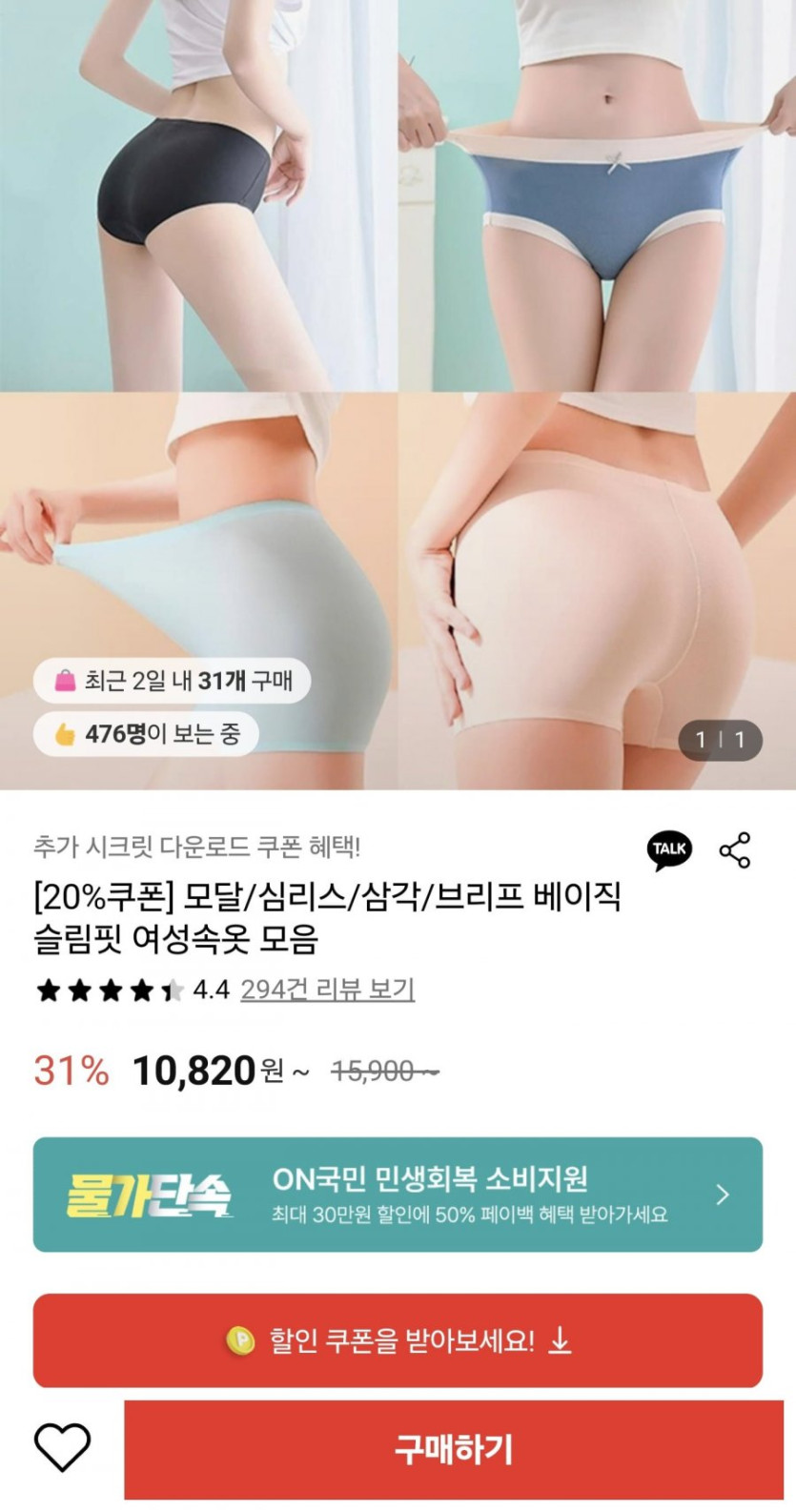The height and width of the screenshot is (1512, 796).
Task: Open the 294건 리뷰 보기 reviews link
Action: point(327,990)
